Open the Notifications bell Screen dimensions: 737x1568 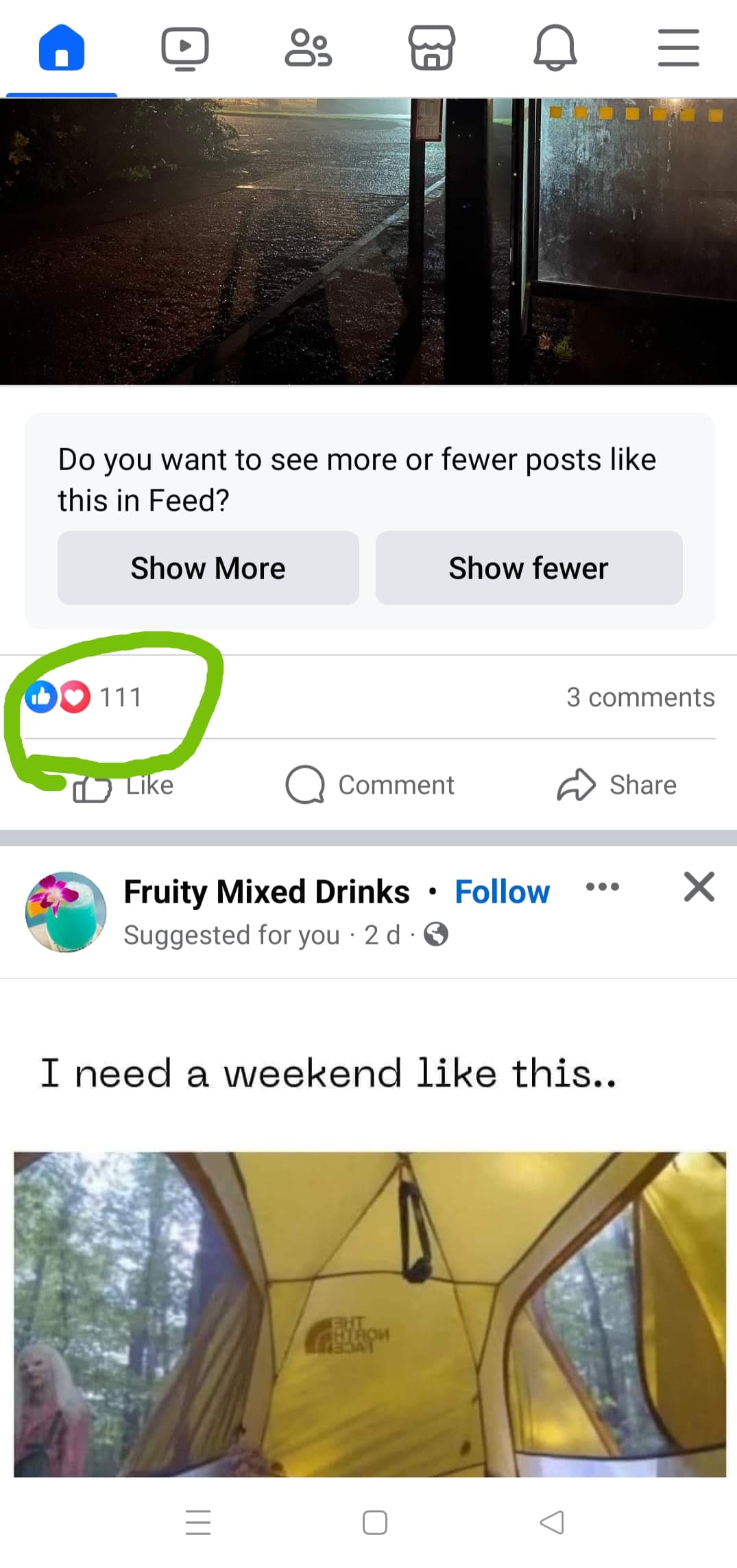[x=555, y=47]
